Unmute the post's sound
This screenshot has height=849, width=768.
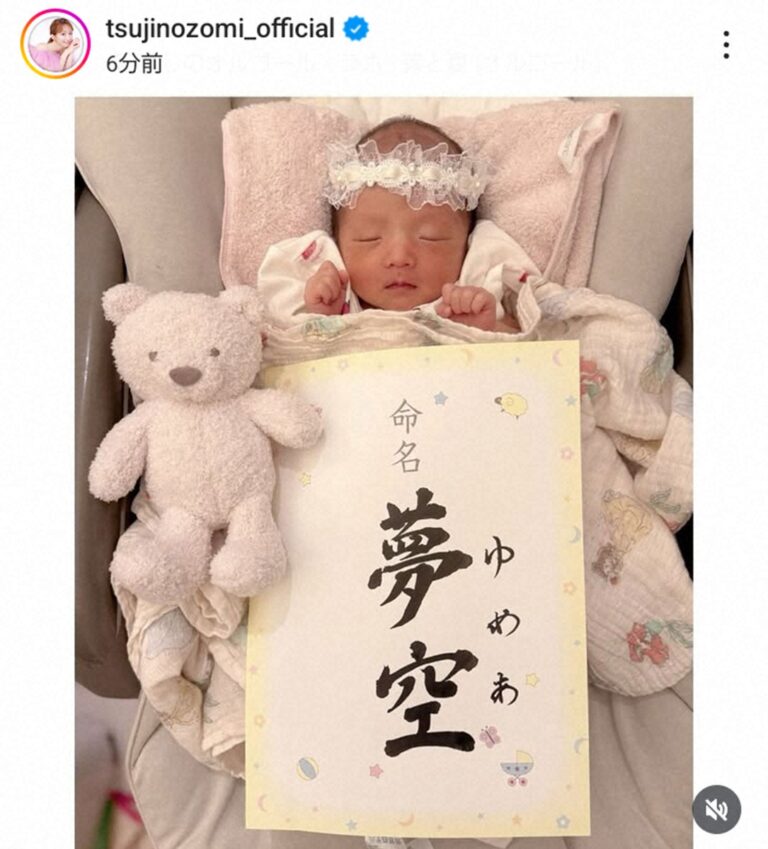(716, 810)
